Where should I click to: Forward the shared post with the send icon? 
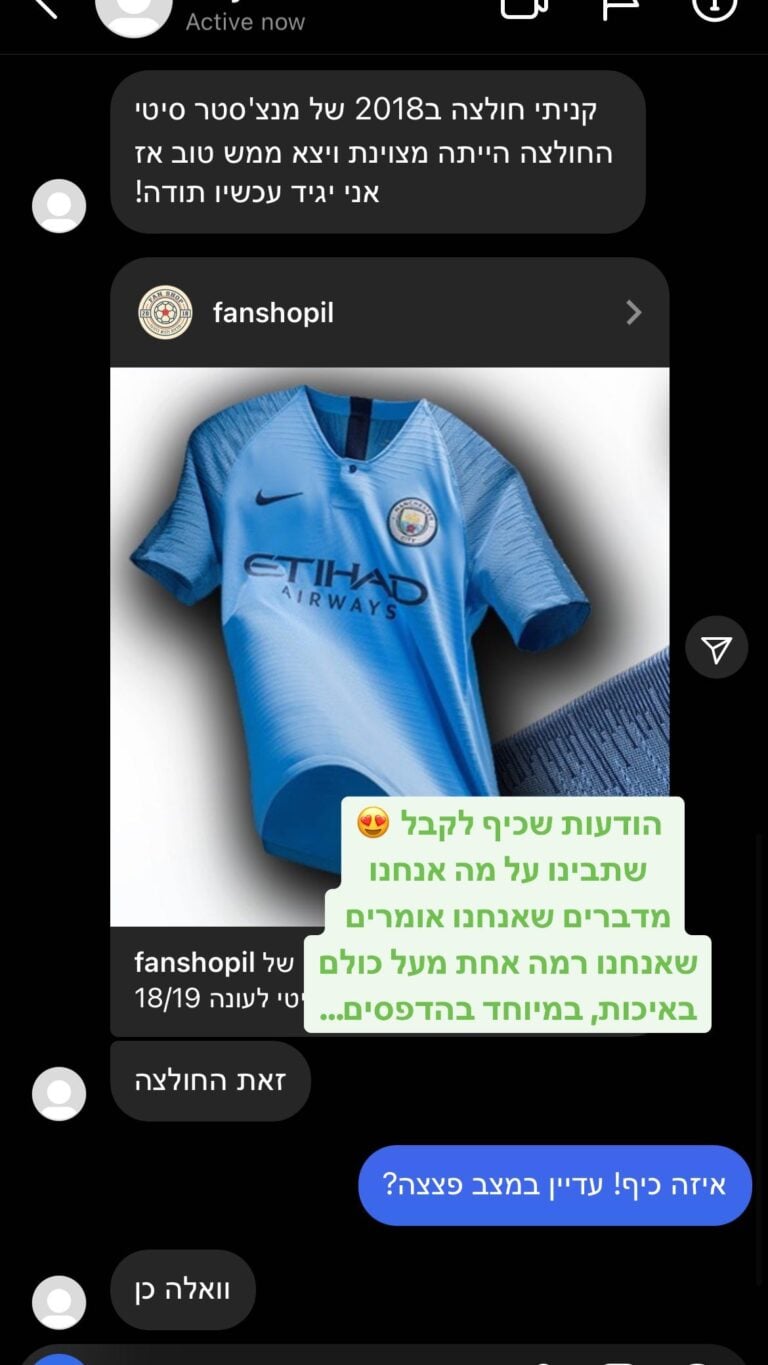click(x=716, y=648)
